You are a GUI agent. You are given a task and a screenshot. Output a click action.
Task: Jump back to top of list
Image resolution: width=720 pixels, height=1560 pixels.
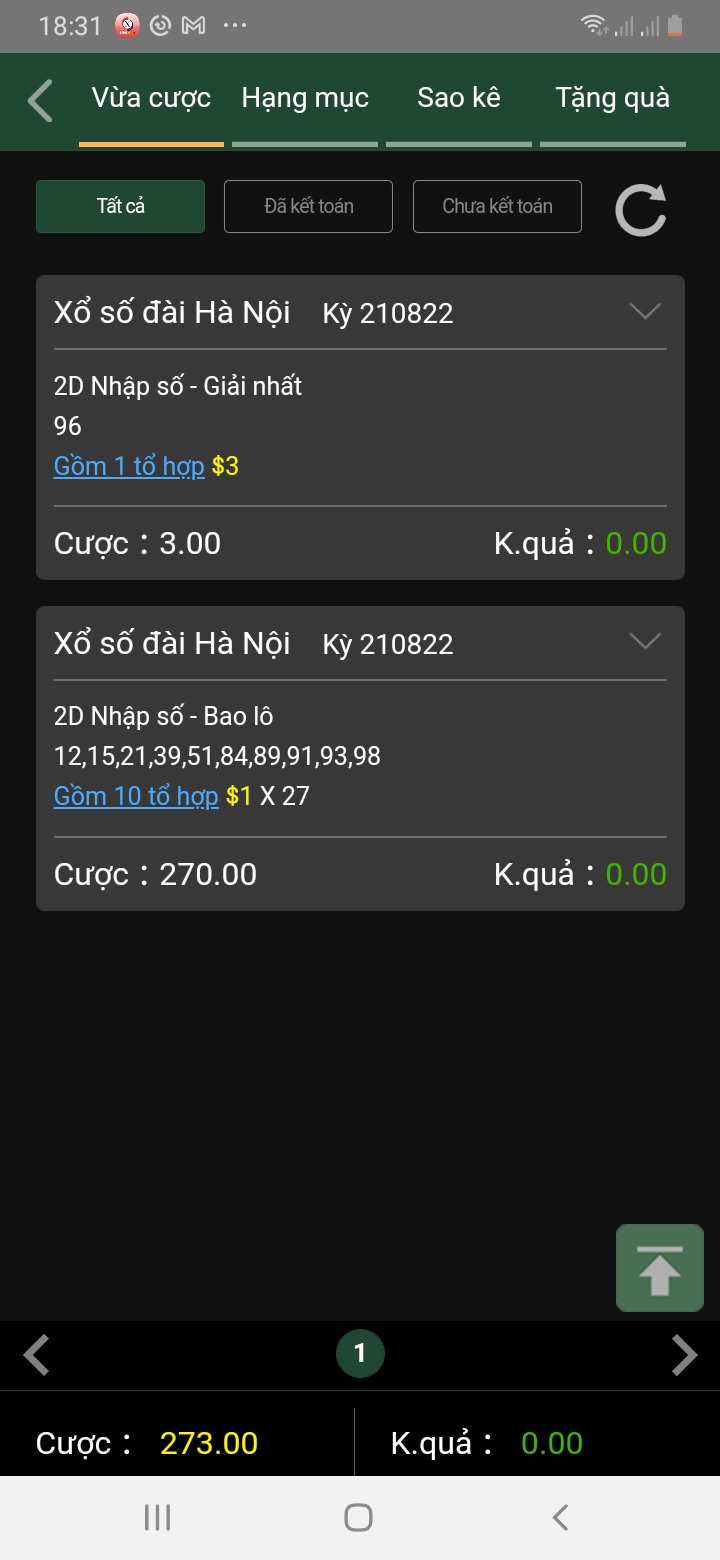tap(659, 1267)
